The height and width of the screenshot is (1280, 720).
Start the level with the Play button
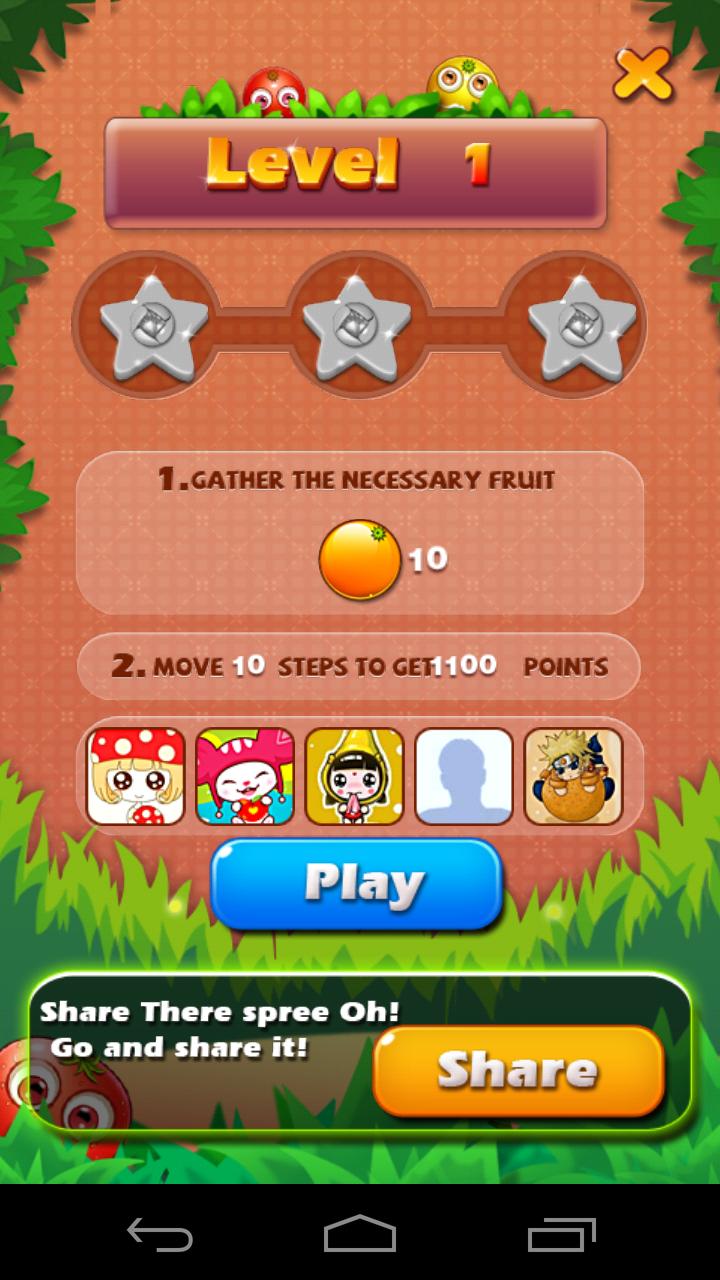tap(357, 884)
